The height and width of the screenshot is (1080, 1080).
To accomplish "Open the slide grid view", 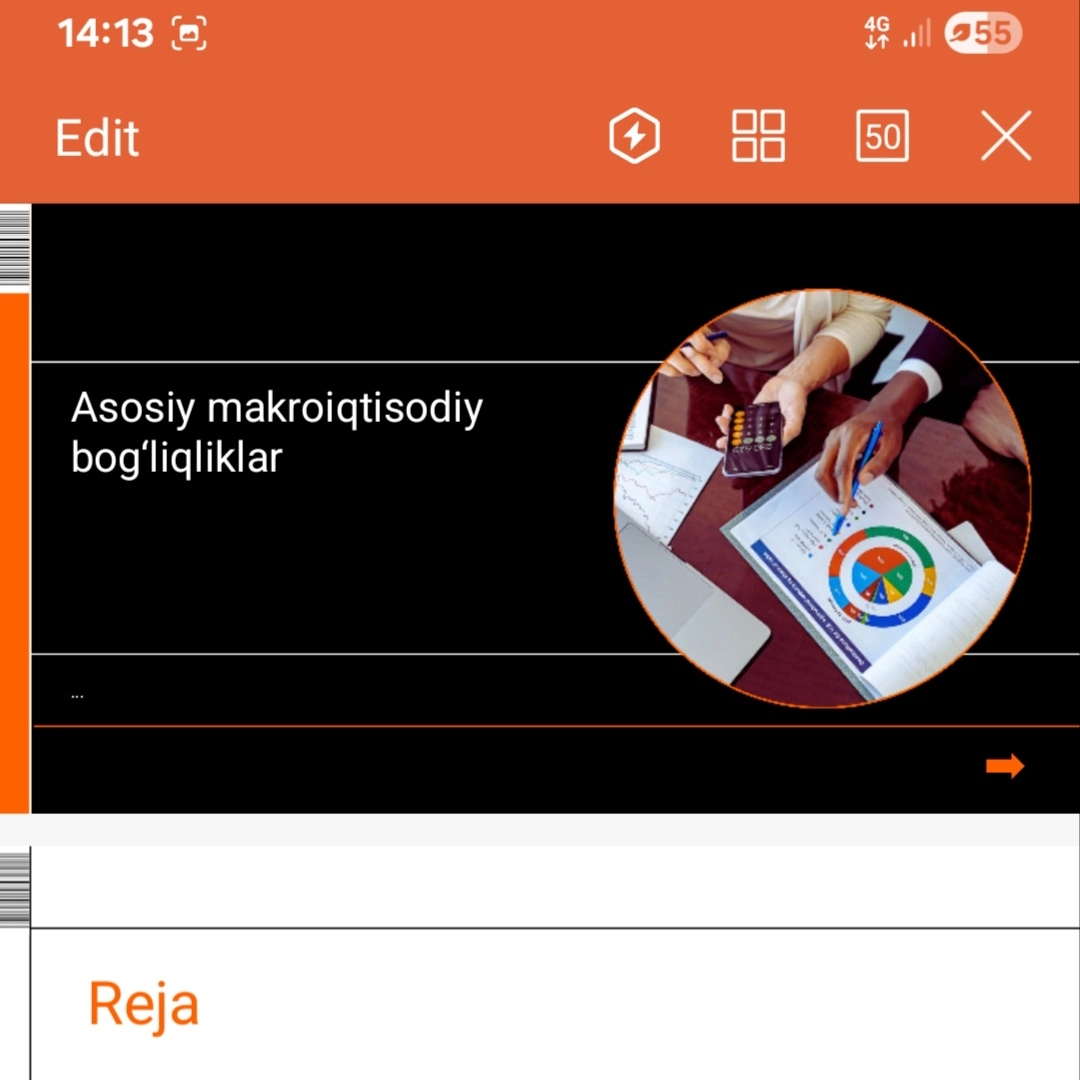I will pos(758,136).
